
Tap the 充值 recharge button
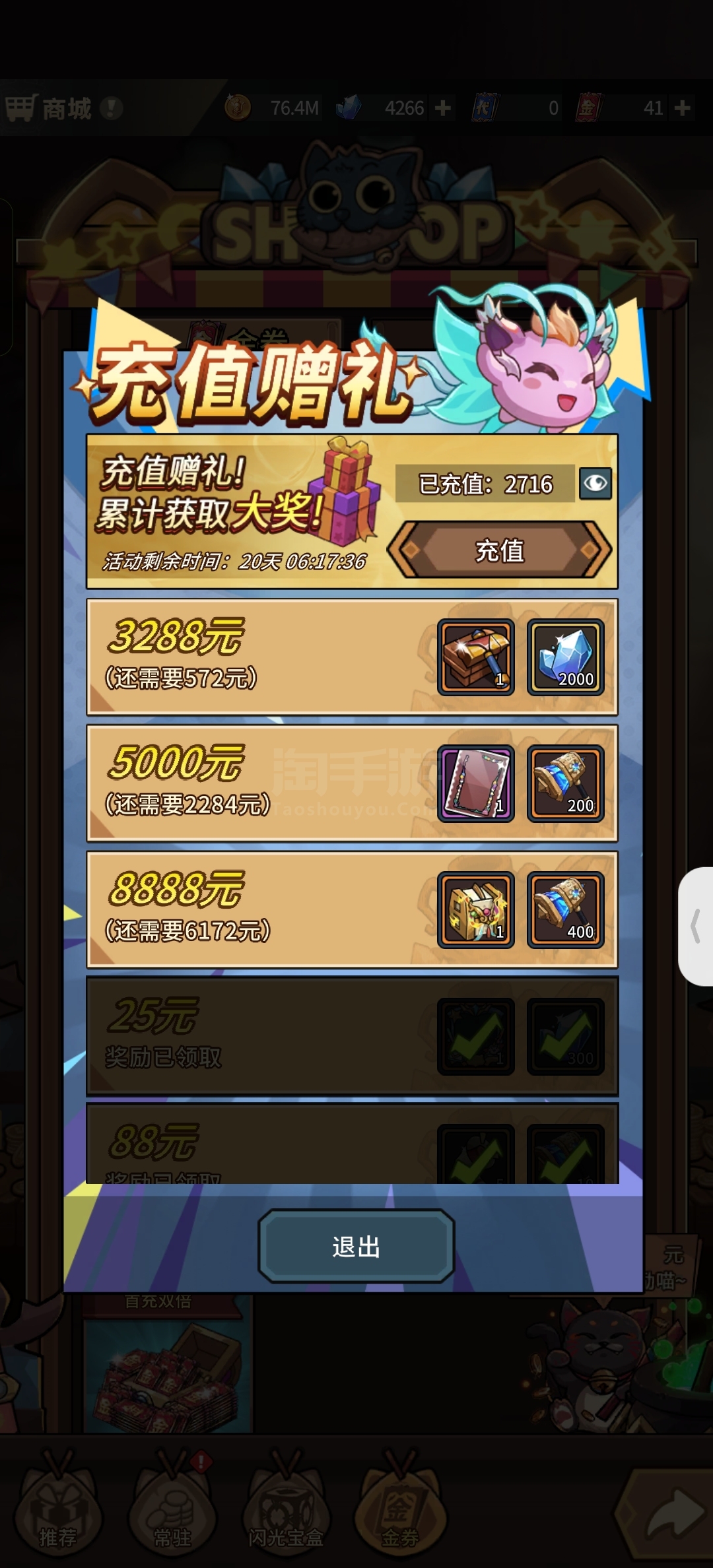[499, 550]
